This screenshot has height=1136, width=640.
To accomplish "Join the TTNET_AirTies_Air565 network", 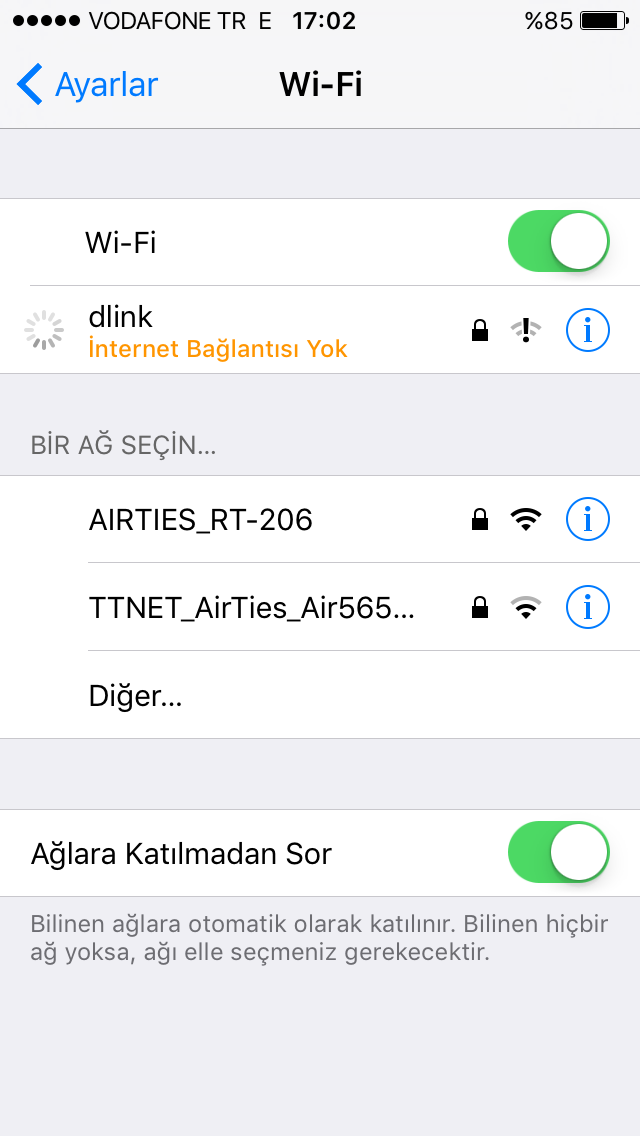I will coord(320,607).
